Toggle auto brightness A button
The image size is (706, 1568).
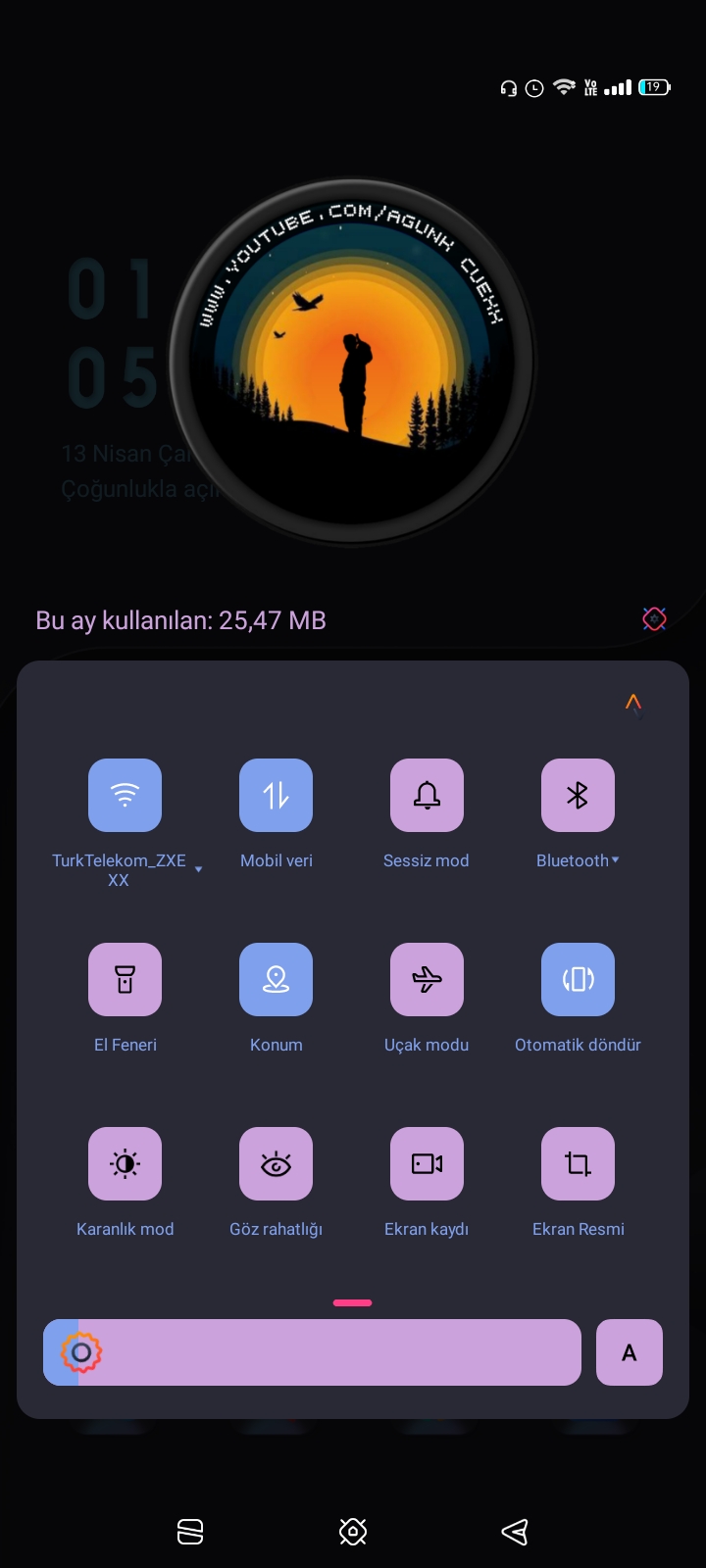(x=630, y=1352)
